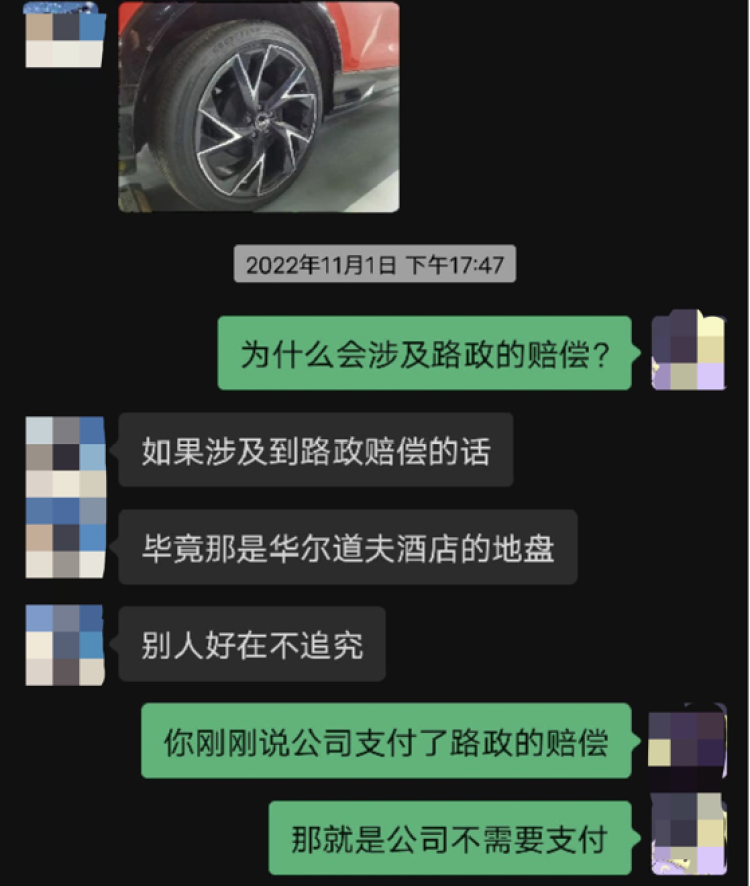This screenshot has width=750, height=886.
Task: Tap avatar beside 如果涉及到路政赔偿的话 message
Action: 65,452
